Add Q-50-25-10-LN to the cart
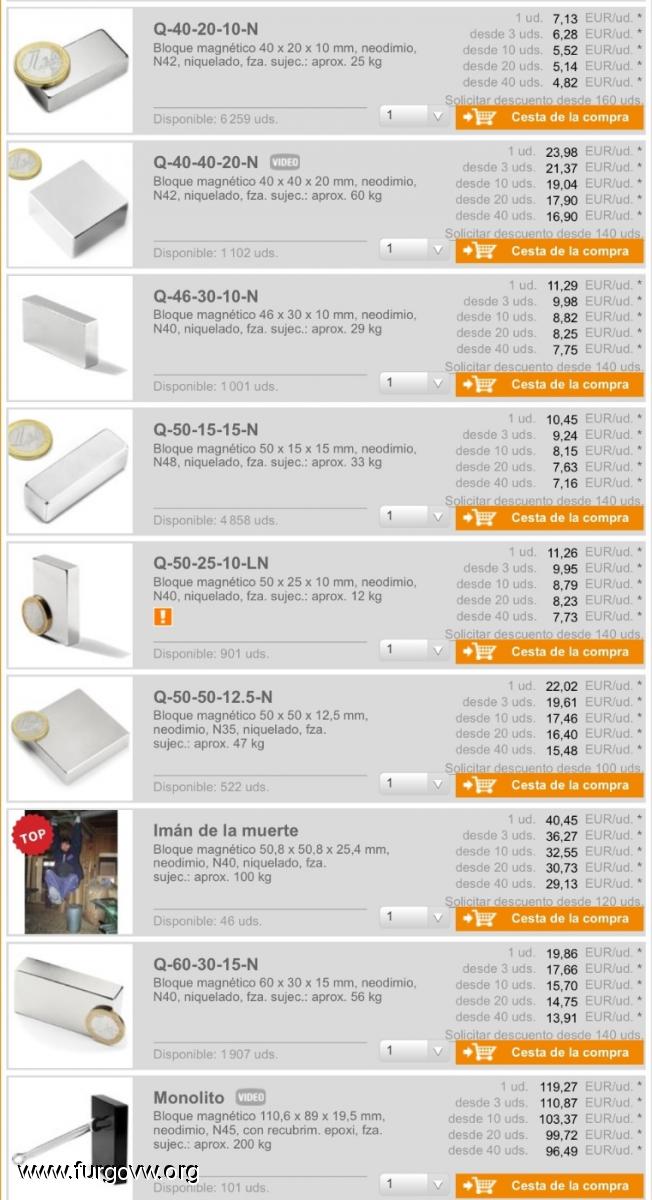The height and width of the screenshot is (1200, 652). coord(549,651)
